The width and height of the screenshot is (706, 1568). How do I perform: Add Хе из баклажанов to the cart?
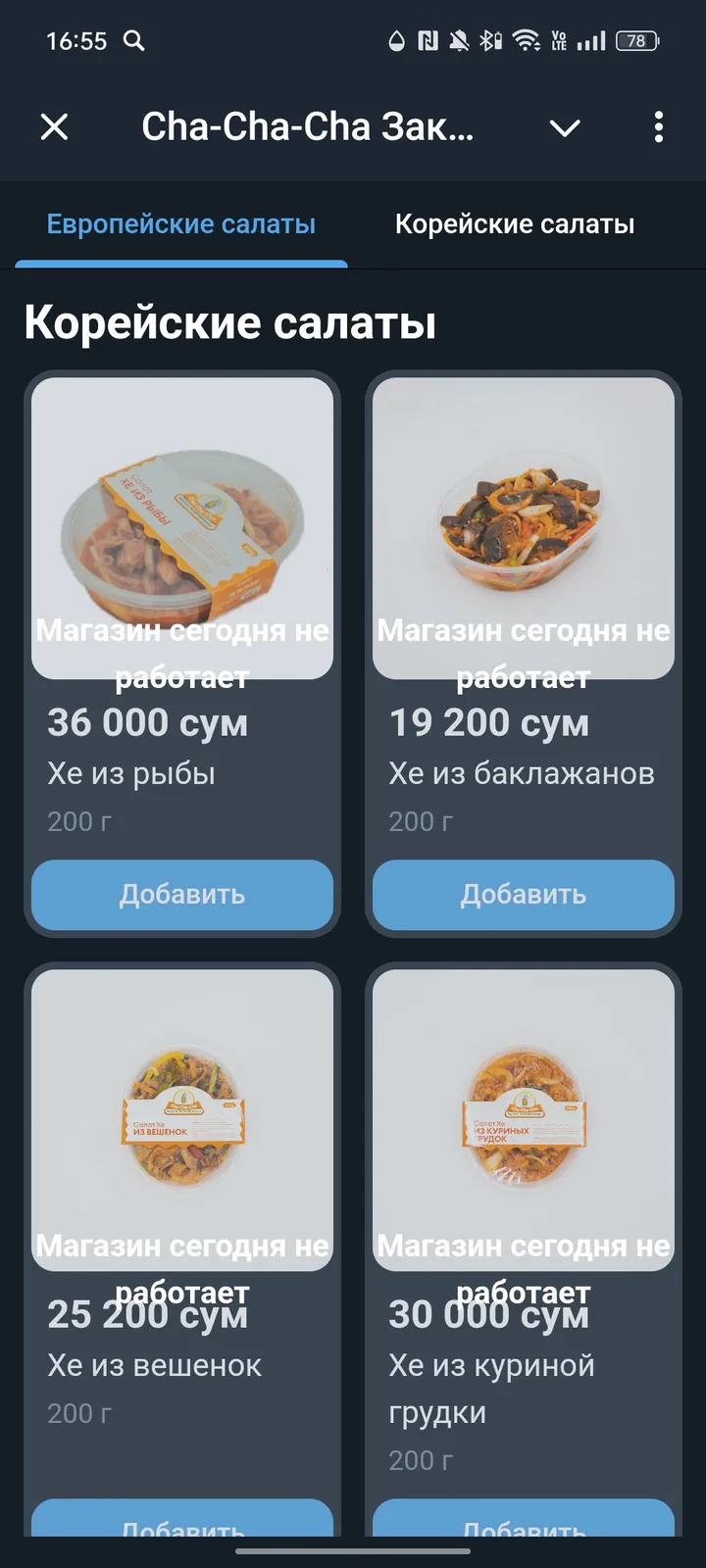[x=523, y=894]
